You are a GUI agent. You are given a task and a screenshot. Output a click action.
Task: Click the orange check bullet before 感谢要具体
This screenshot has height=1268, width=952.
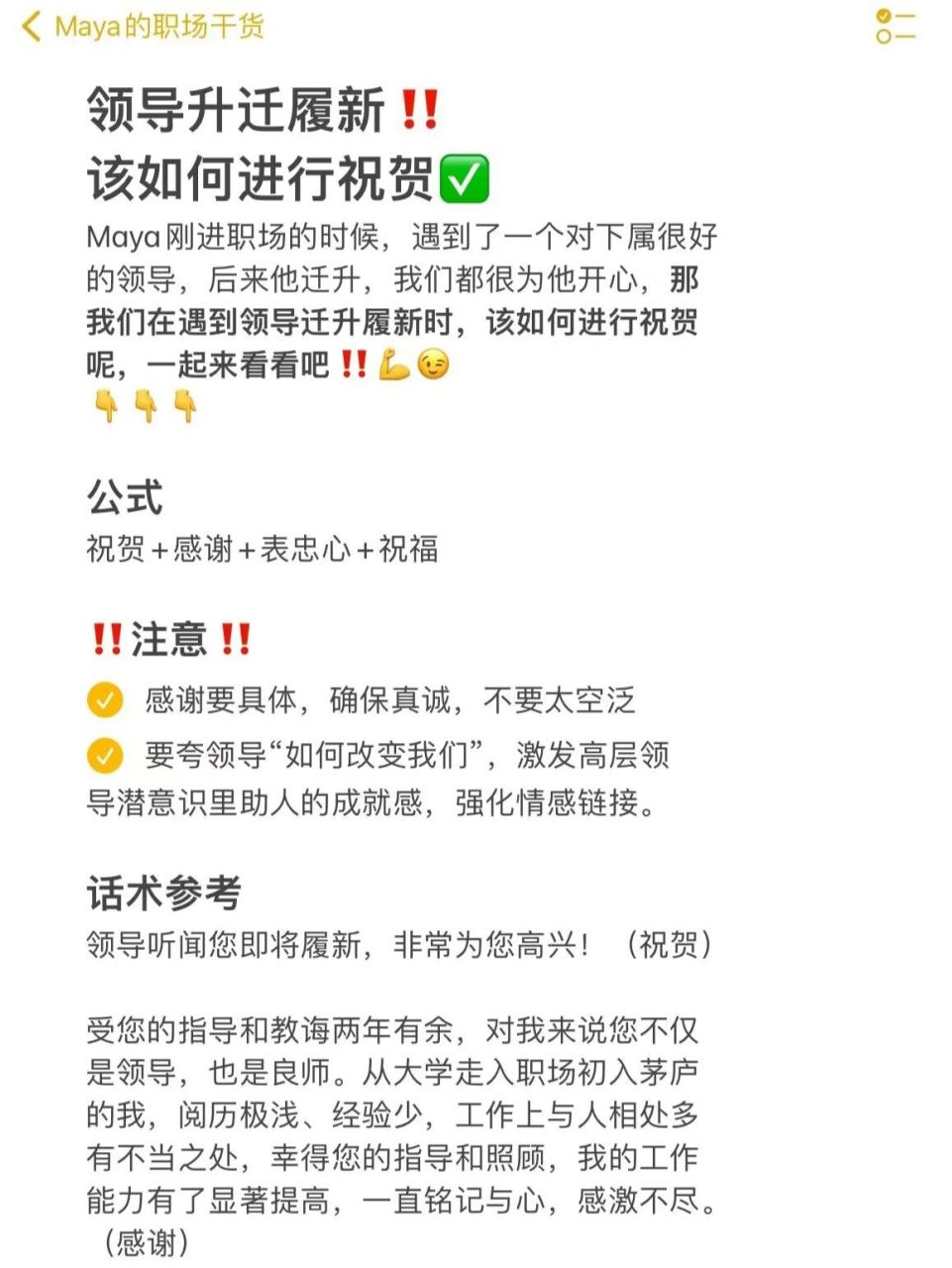(104, 699)
